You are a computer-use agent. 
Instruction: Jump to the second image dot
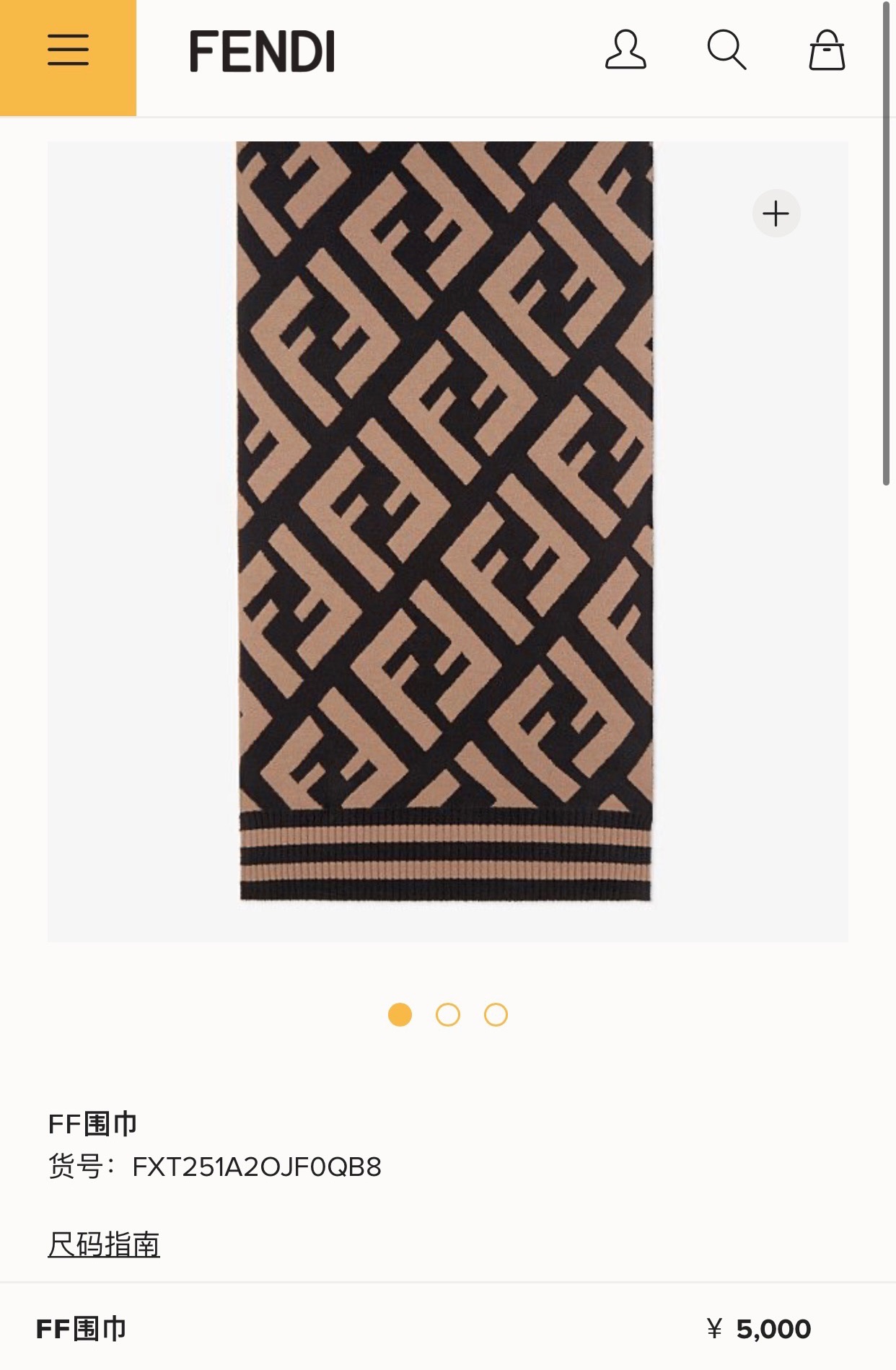448,1015
